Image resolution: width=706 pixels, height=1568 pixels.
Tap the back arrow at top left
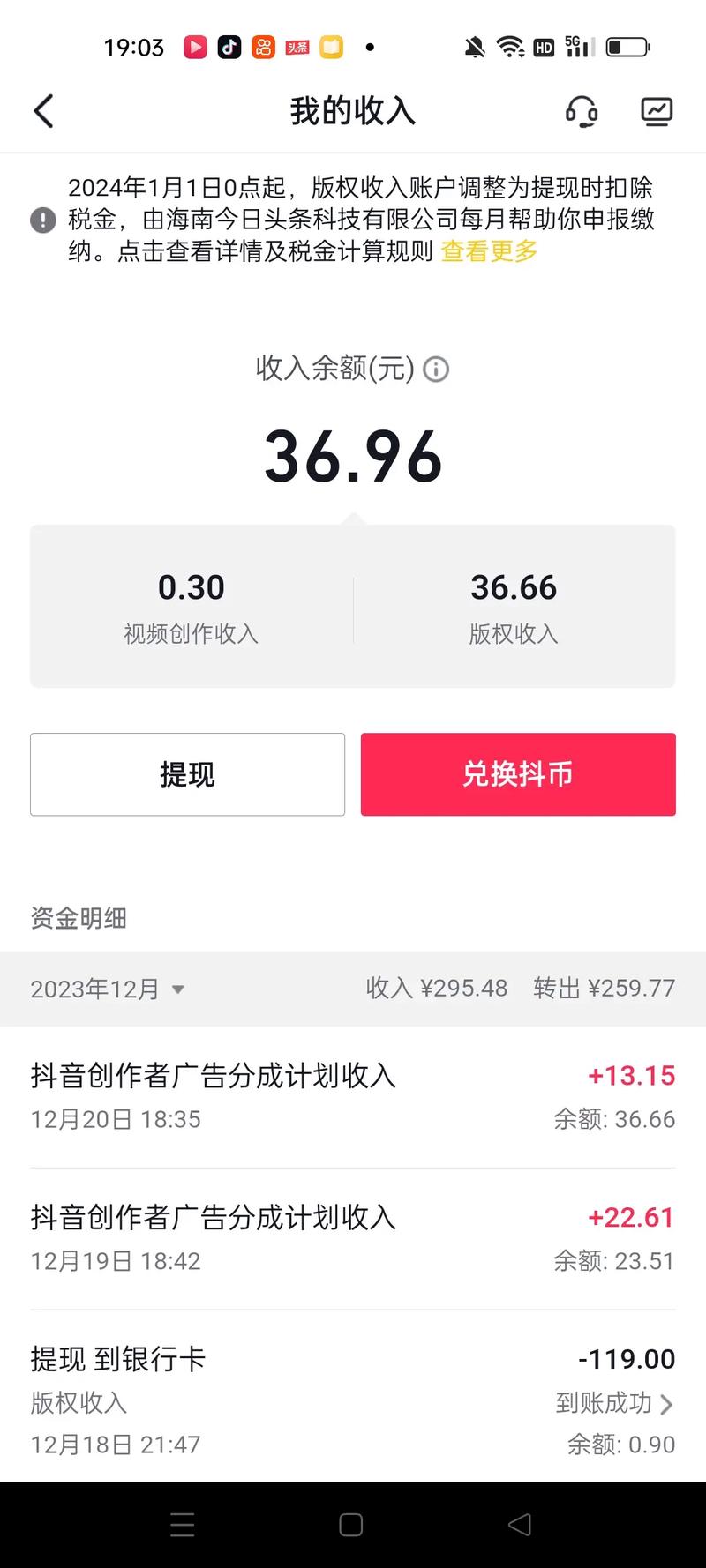pyautogui.click(x=42, y=111)
